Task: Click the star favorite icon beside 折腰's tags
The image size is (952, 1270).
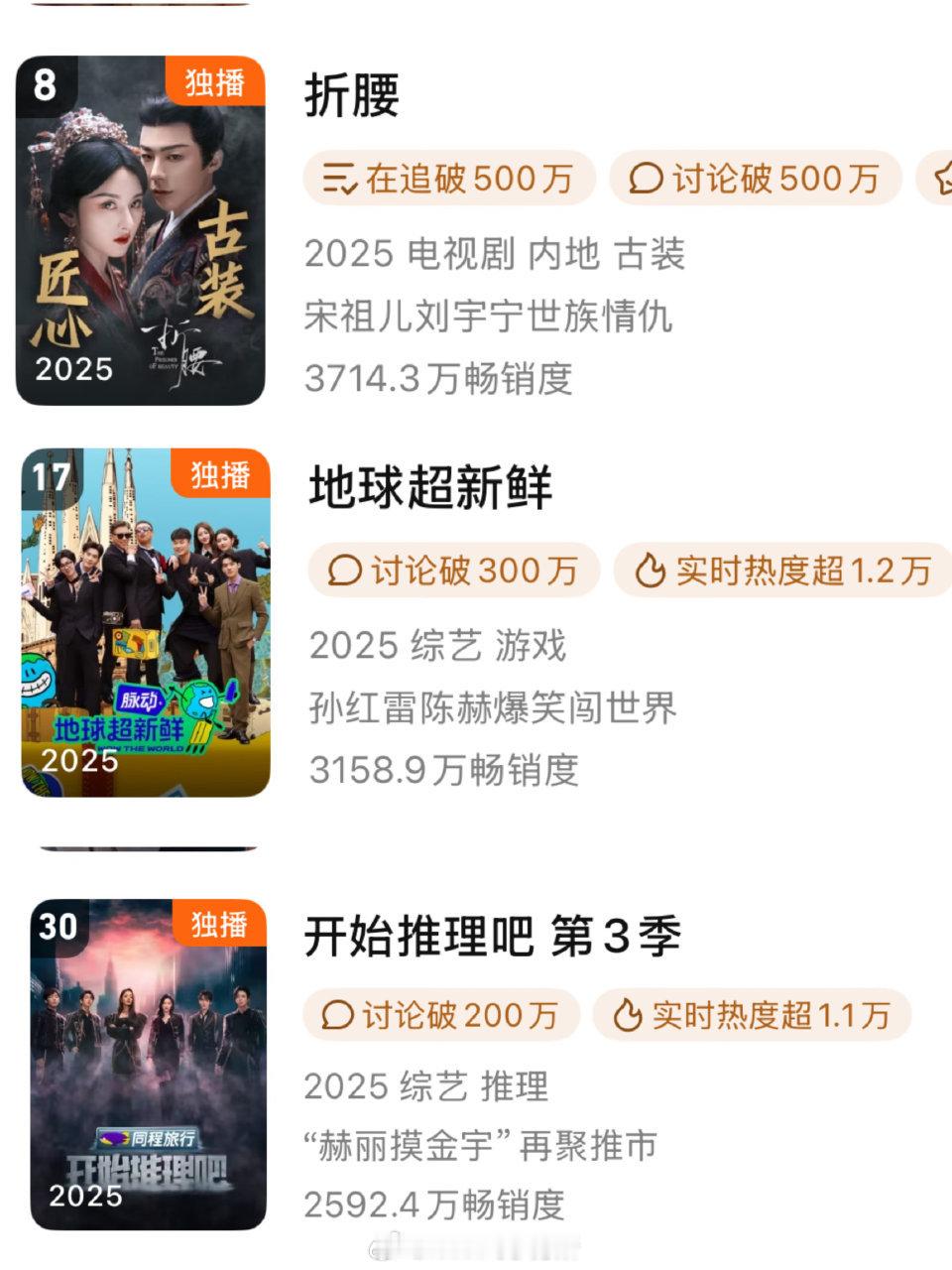Action: 947,179
